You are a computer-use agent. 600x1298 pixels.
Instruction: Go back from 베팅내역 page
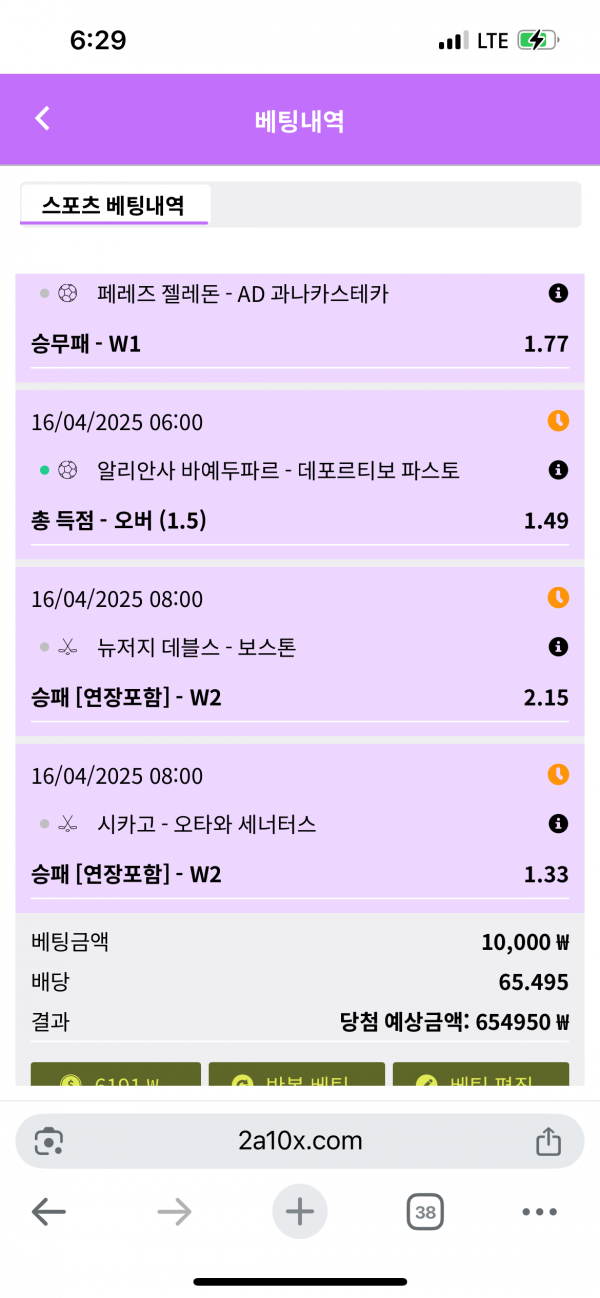pyautogui.click(x=42, y=119)
